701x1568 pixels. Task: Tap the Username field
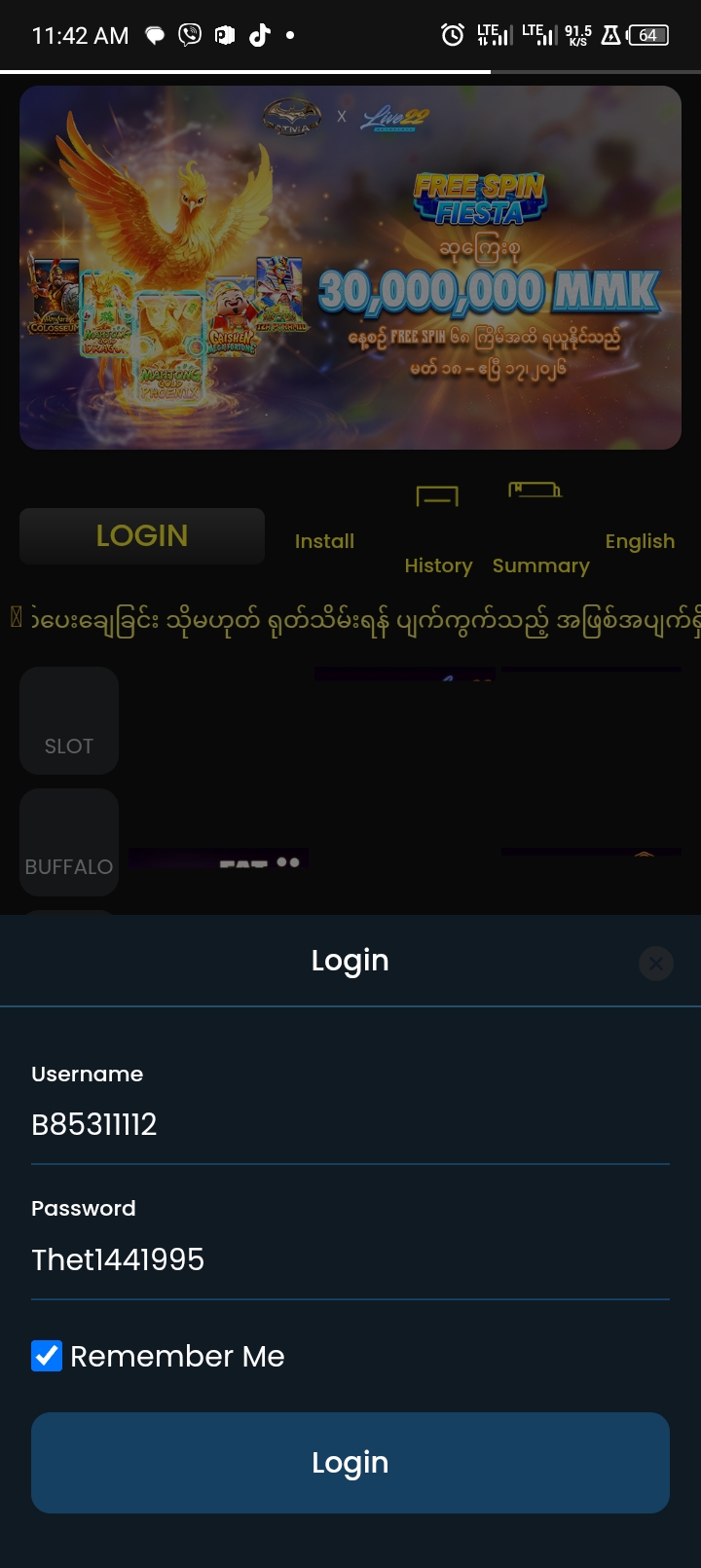tap(350, 1125)
